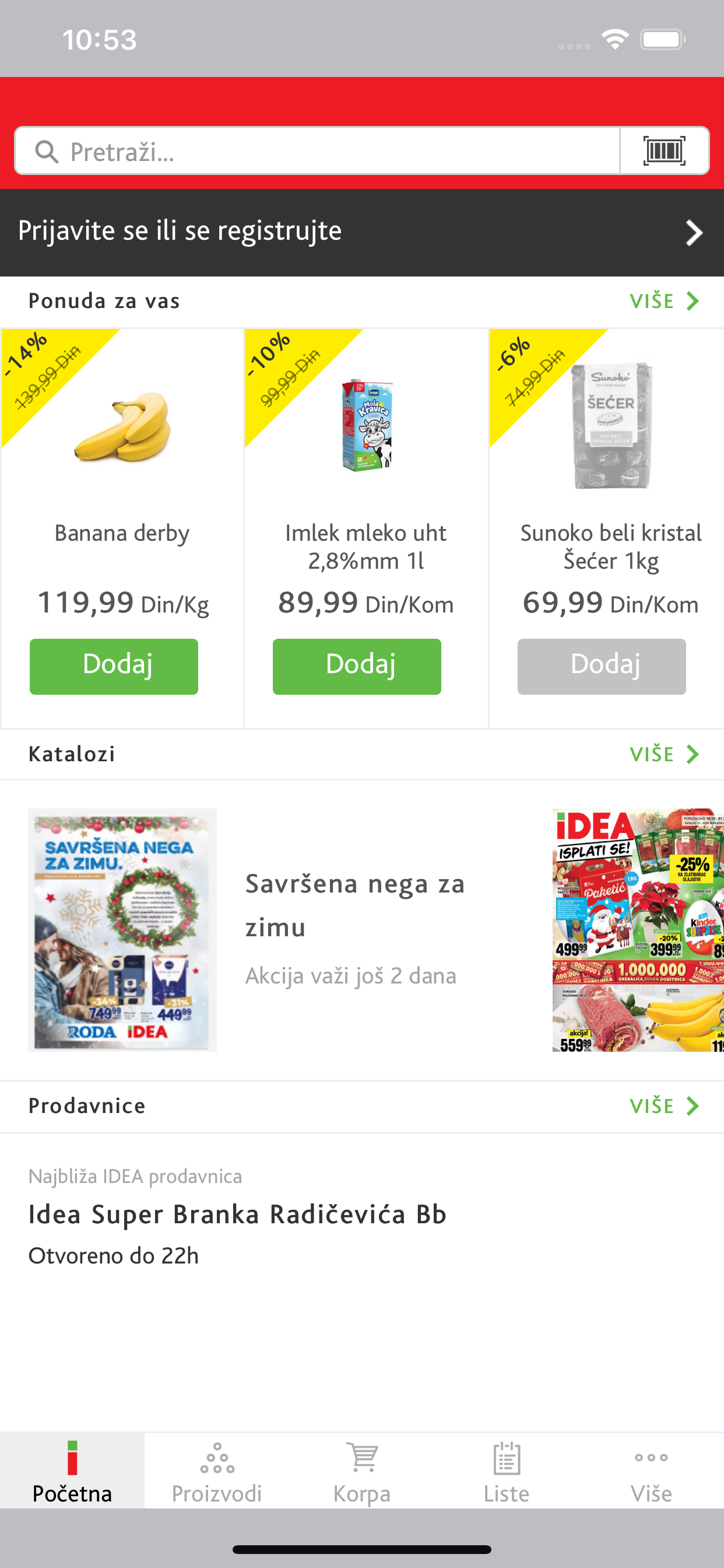Open the Korpa shopping cart icon
724x1568 pixels.
pyautogui.click(x=362, y=1458)
